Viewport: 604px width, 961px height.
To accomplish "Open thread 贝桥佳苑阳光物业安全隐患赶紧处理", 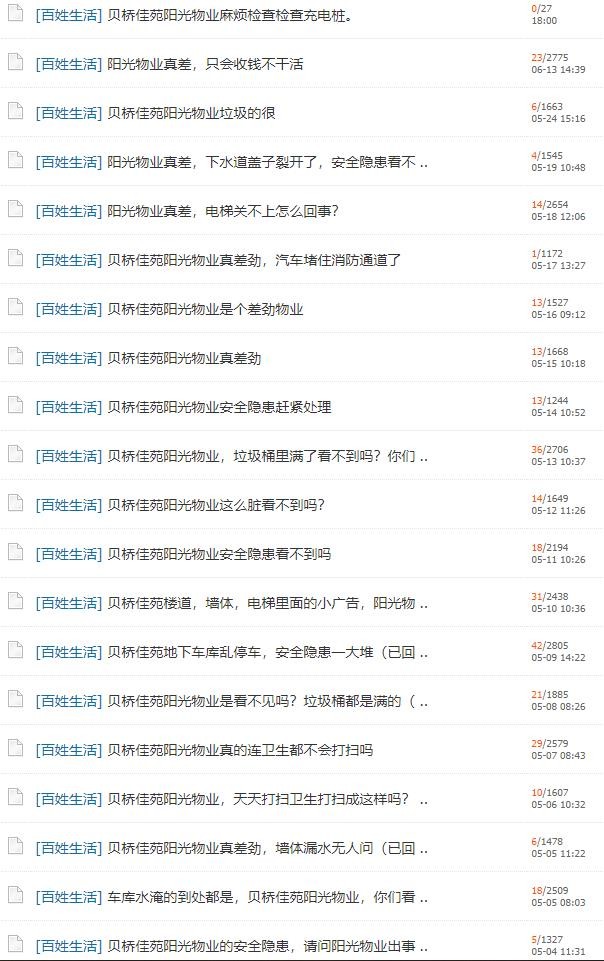I will [x=219, y=407].
